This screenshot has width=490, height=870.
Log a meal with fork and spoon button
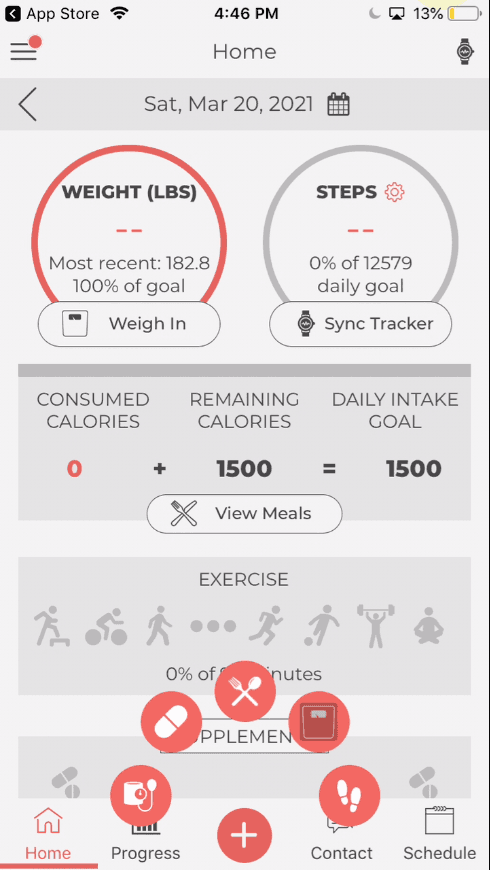tap(245, 691)
